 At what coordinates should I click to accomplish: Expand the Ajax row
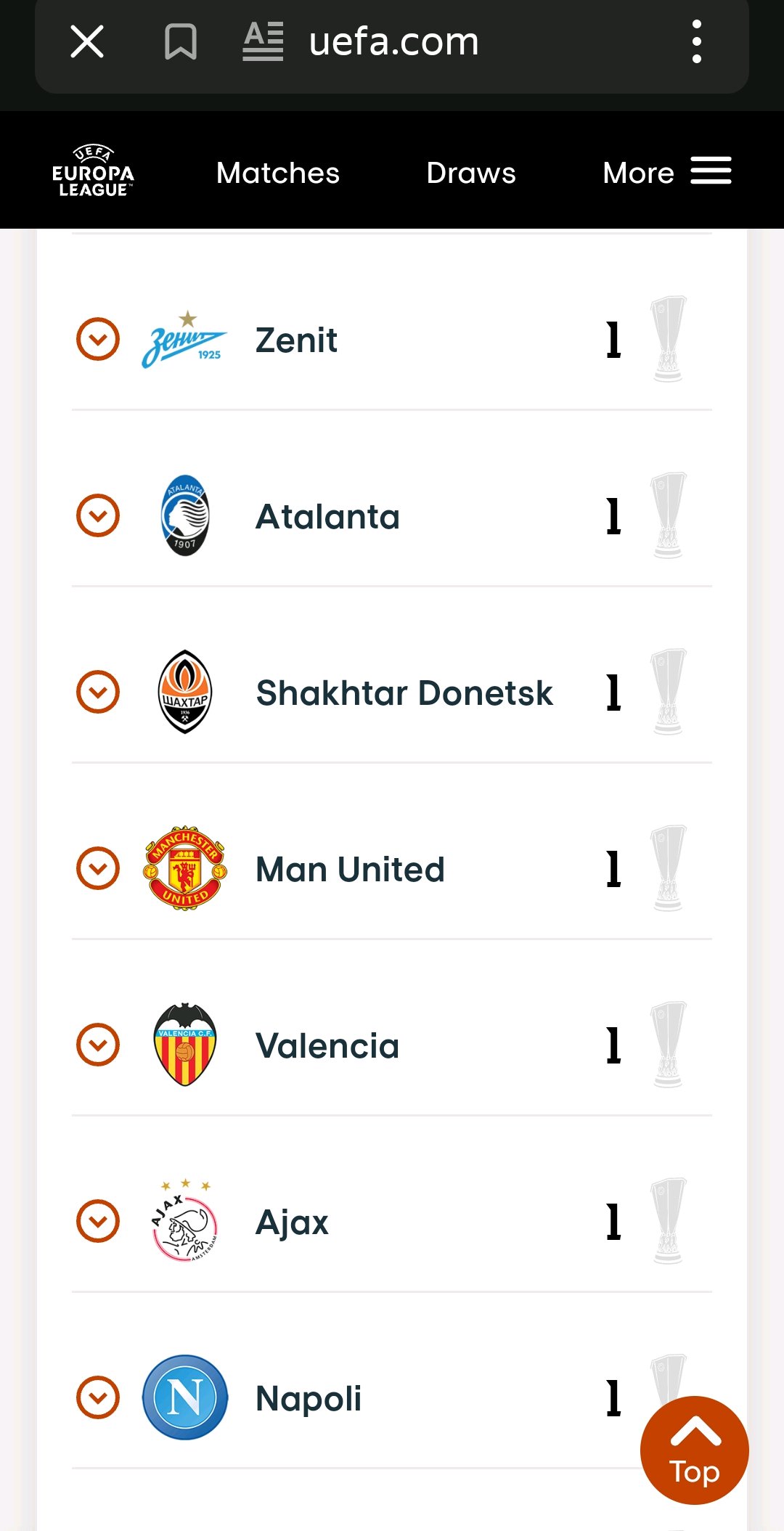click(x=98, y=1221)
